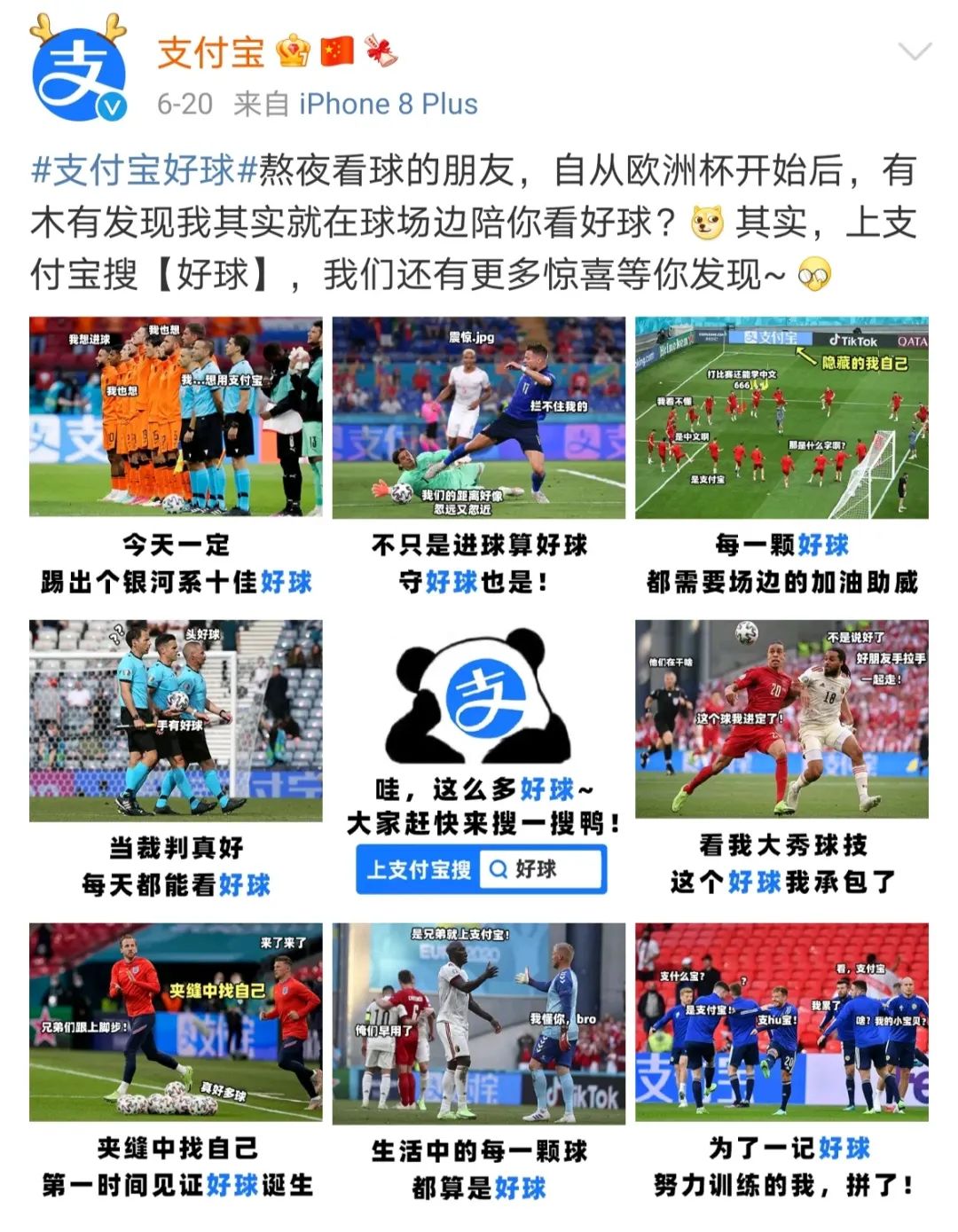Open the iPhone 8 Plus source link
The width and height of the screenshot is (958, 1232).
pyautogui.click(x=389, y=105)
